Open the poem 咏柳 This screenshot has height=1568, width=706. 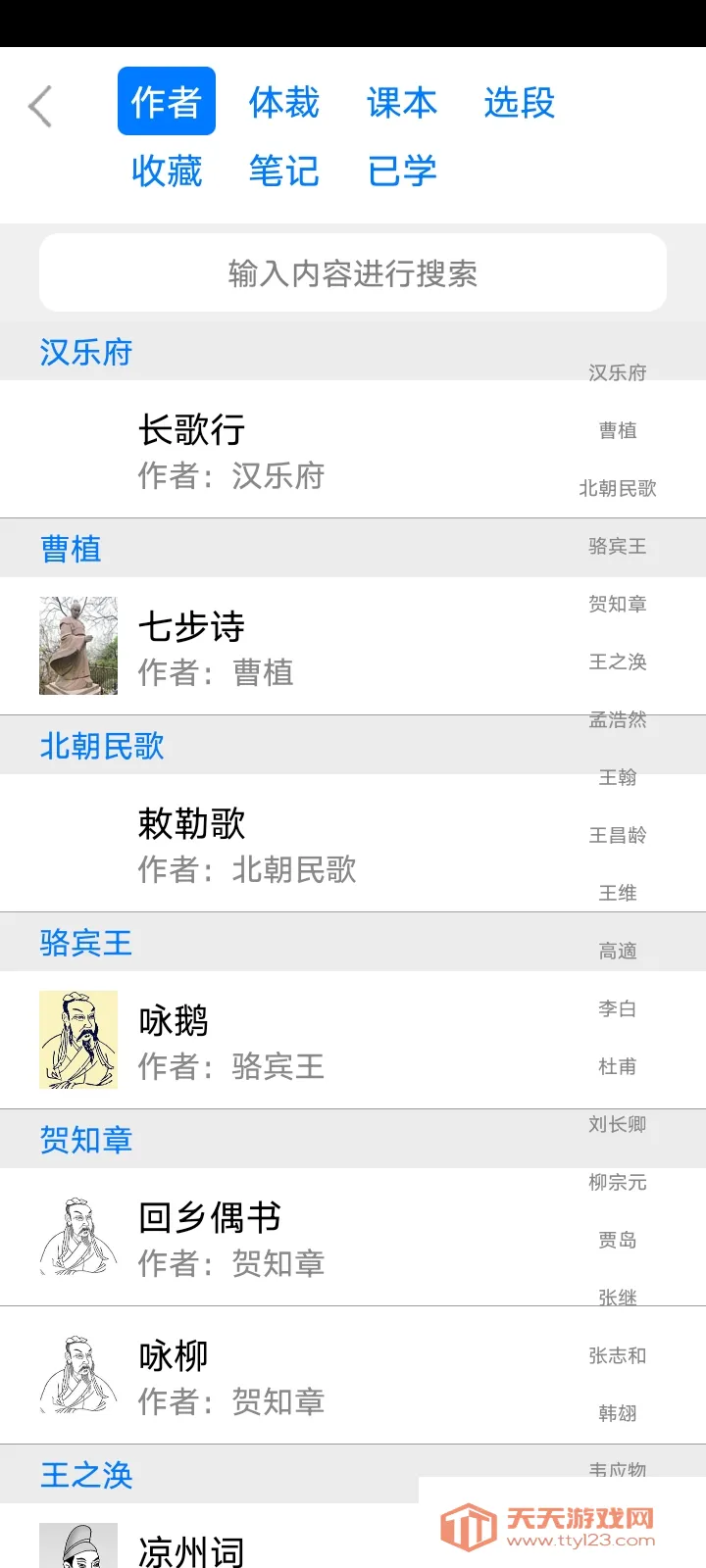pos(294,1376)
